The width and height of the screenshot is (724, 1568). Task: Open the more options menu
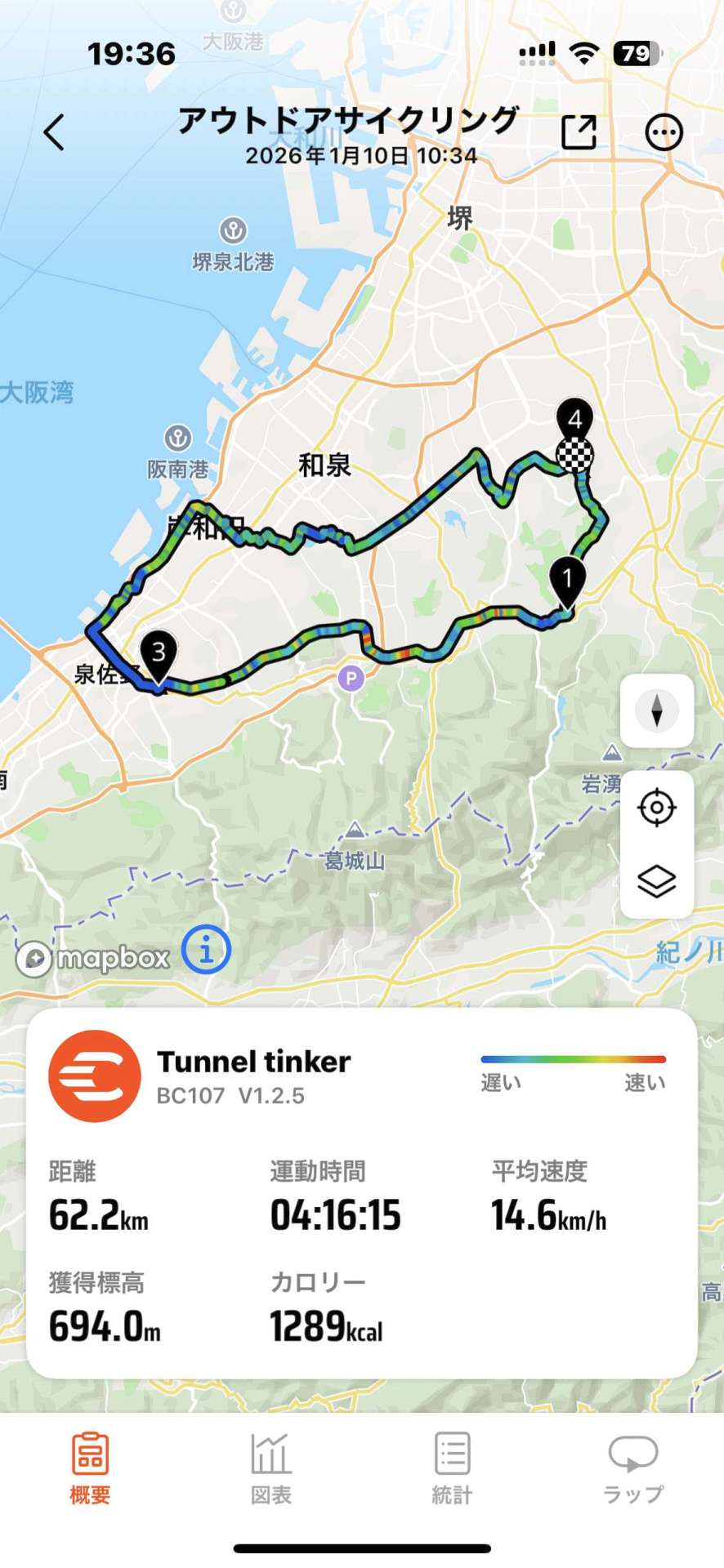click(664, 132)
